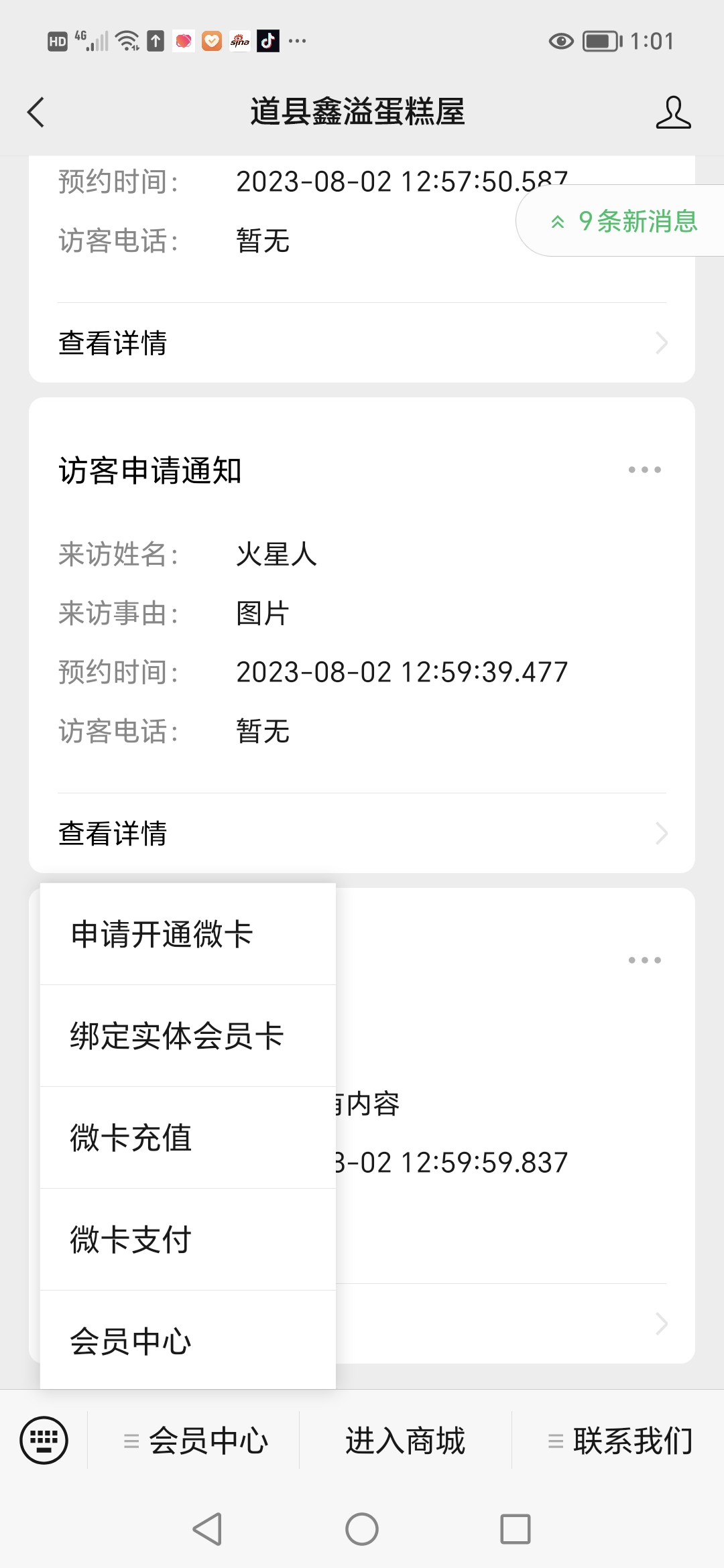The height and width of the screenshot is (1568, 724).
Task: Switch to keyboard input mode
Action: tap(44, 1440)
